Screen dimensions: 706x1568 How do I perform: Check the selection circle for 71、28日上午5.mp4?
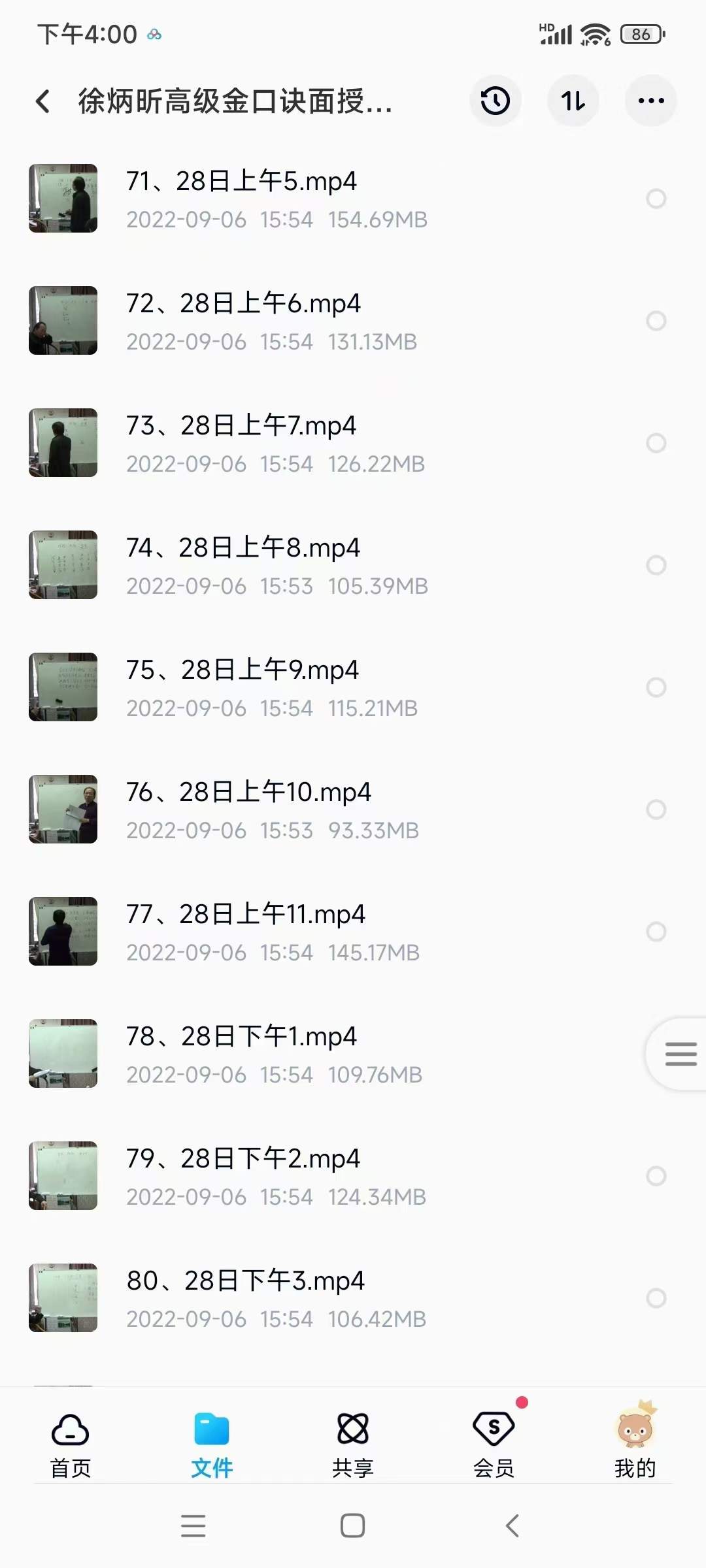(656, 199)
